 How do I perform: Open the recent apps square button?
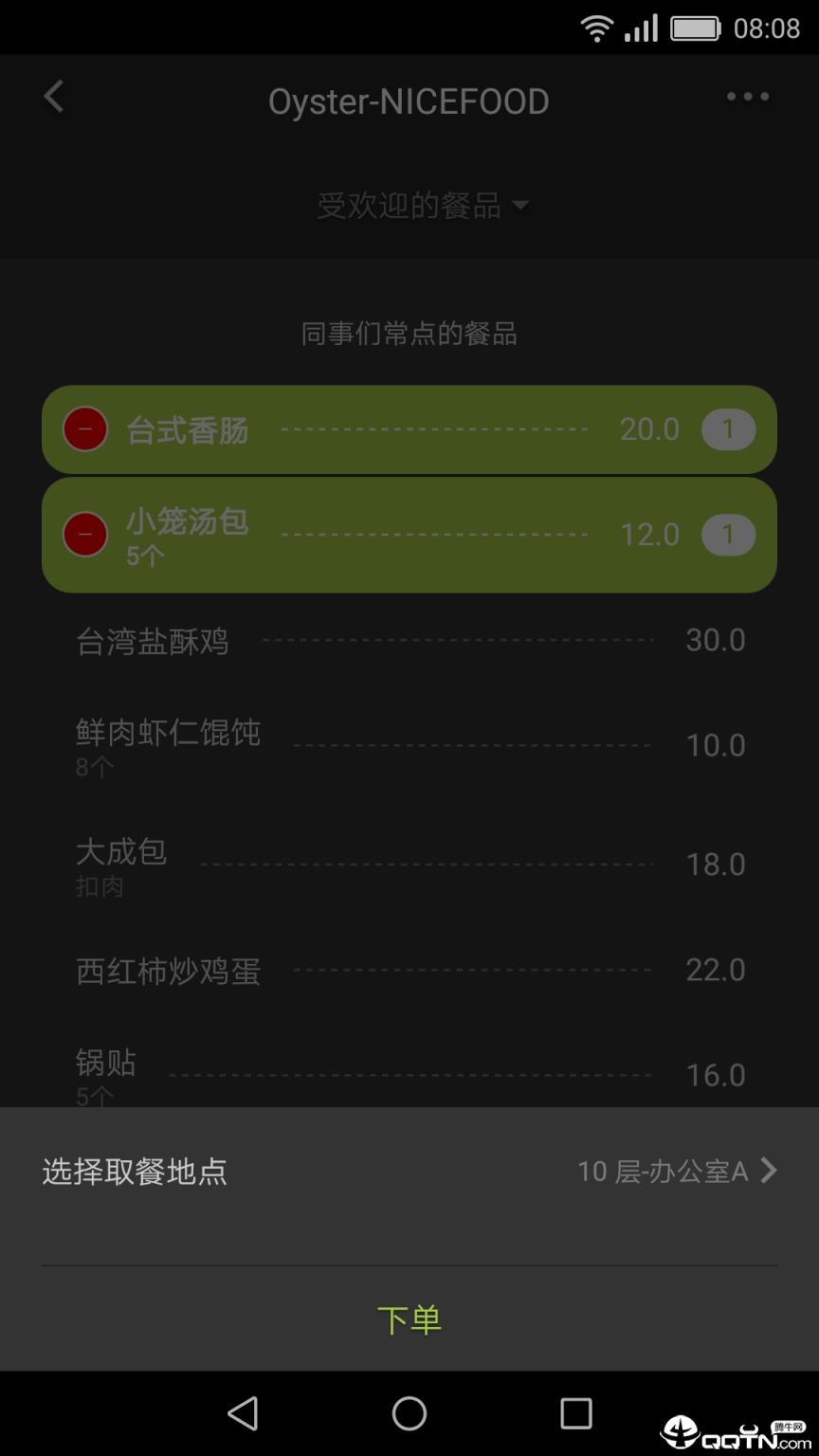tap(575, 1413)
